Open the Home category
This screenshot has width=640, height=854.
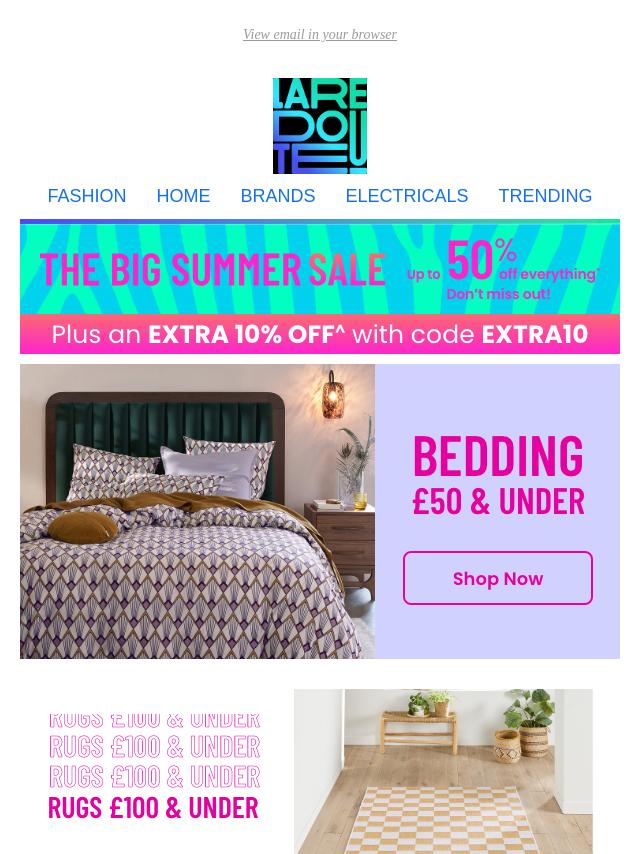click(x=183, y=196)
